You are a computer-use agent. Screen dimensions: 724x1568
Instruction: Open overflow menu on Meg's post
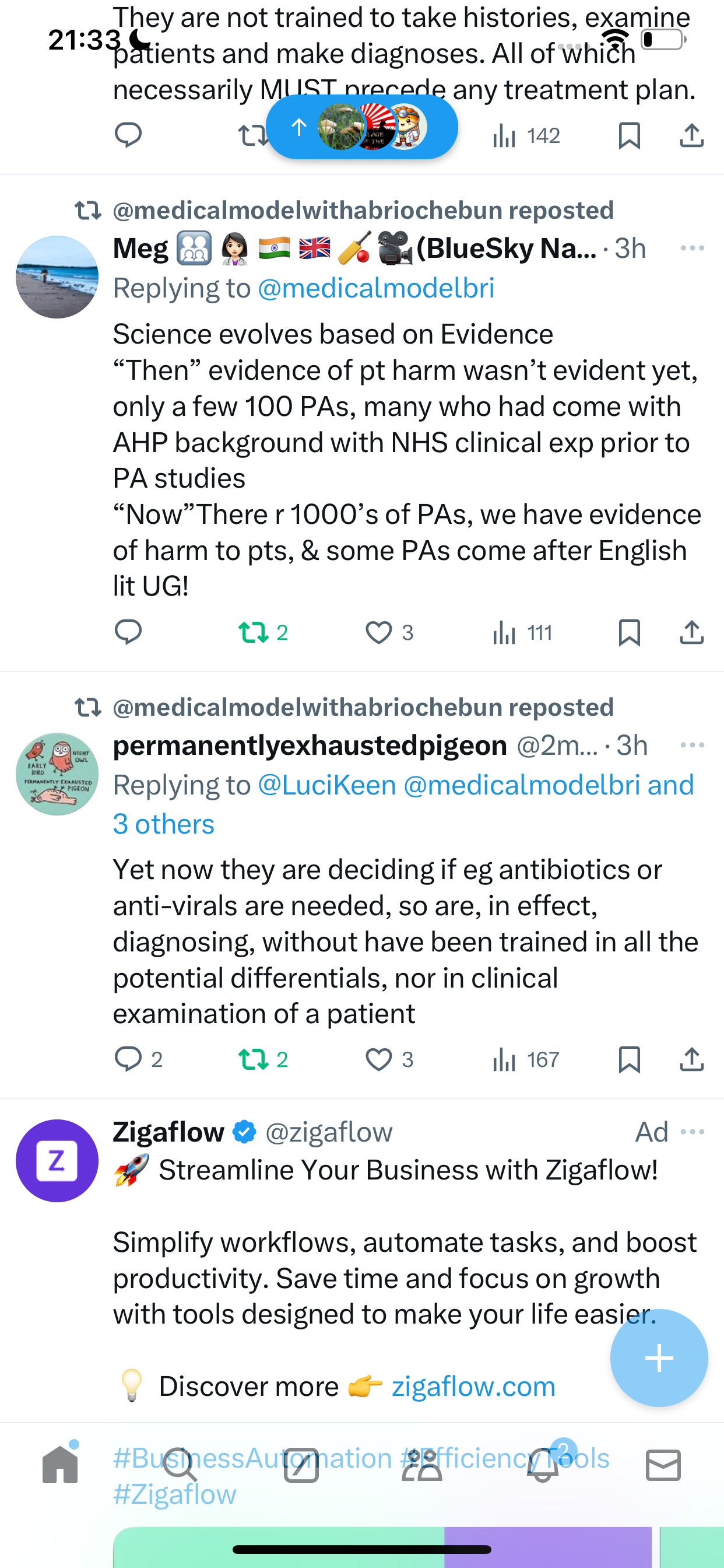point(693,248)
